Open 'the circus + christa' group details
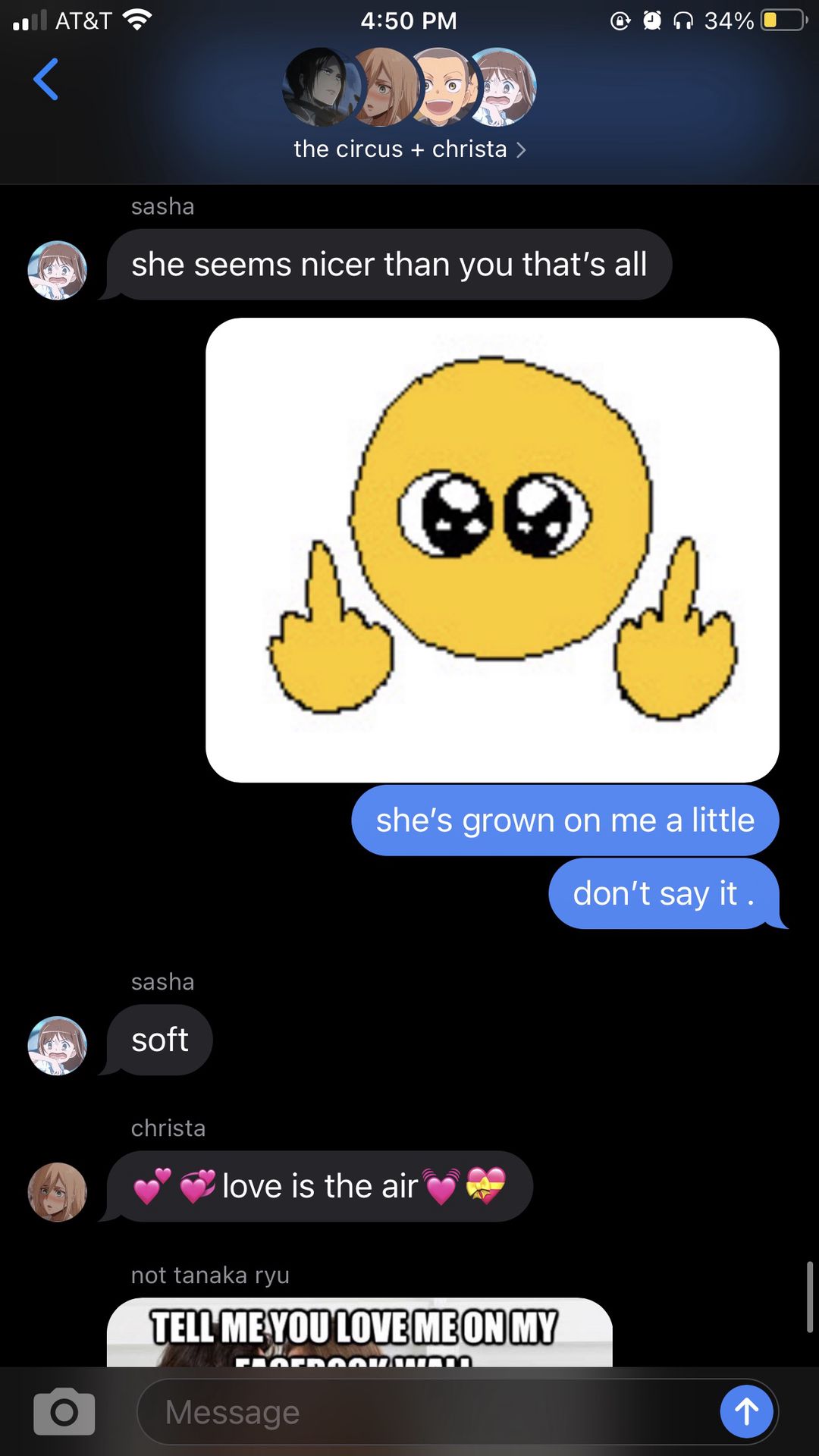 [409, 149]
